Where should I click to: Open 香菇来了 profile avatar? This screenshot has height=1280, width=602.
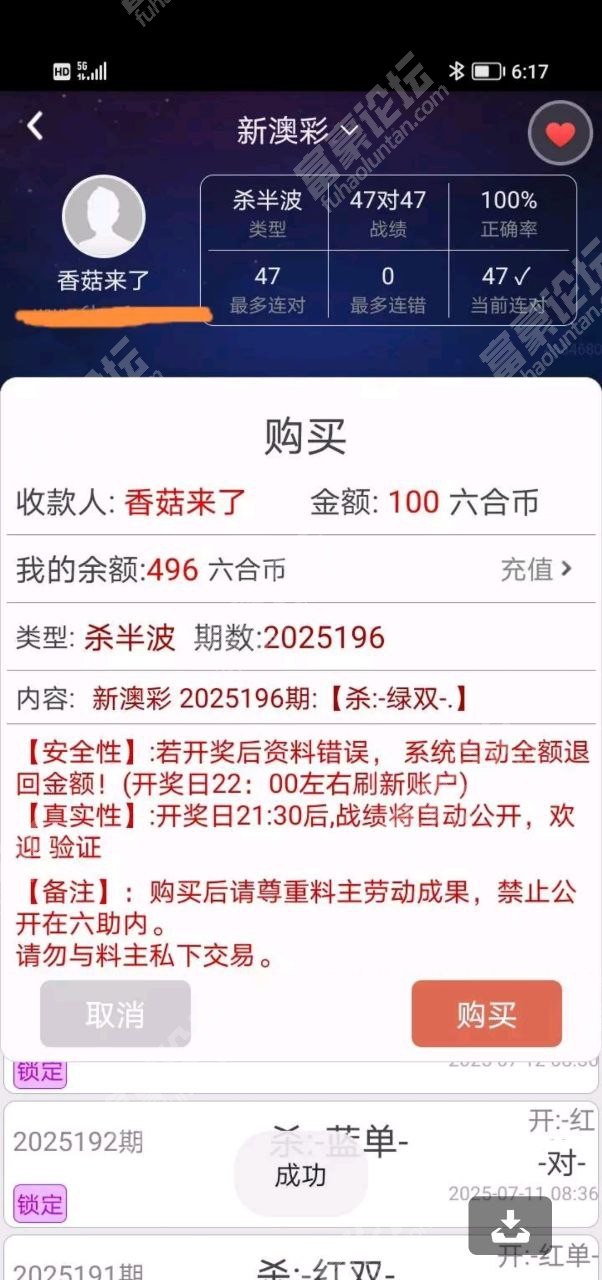click(x=104, y=217)
